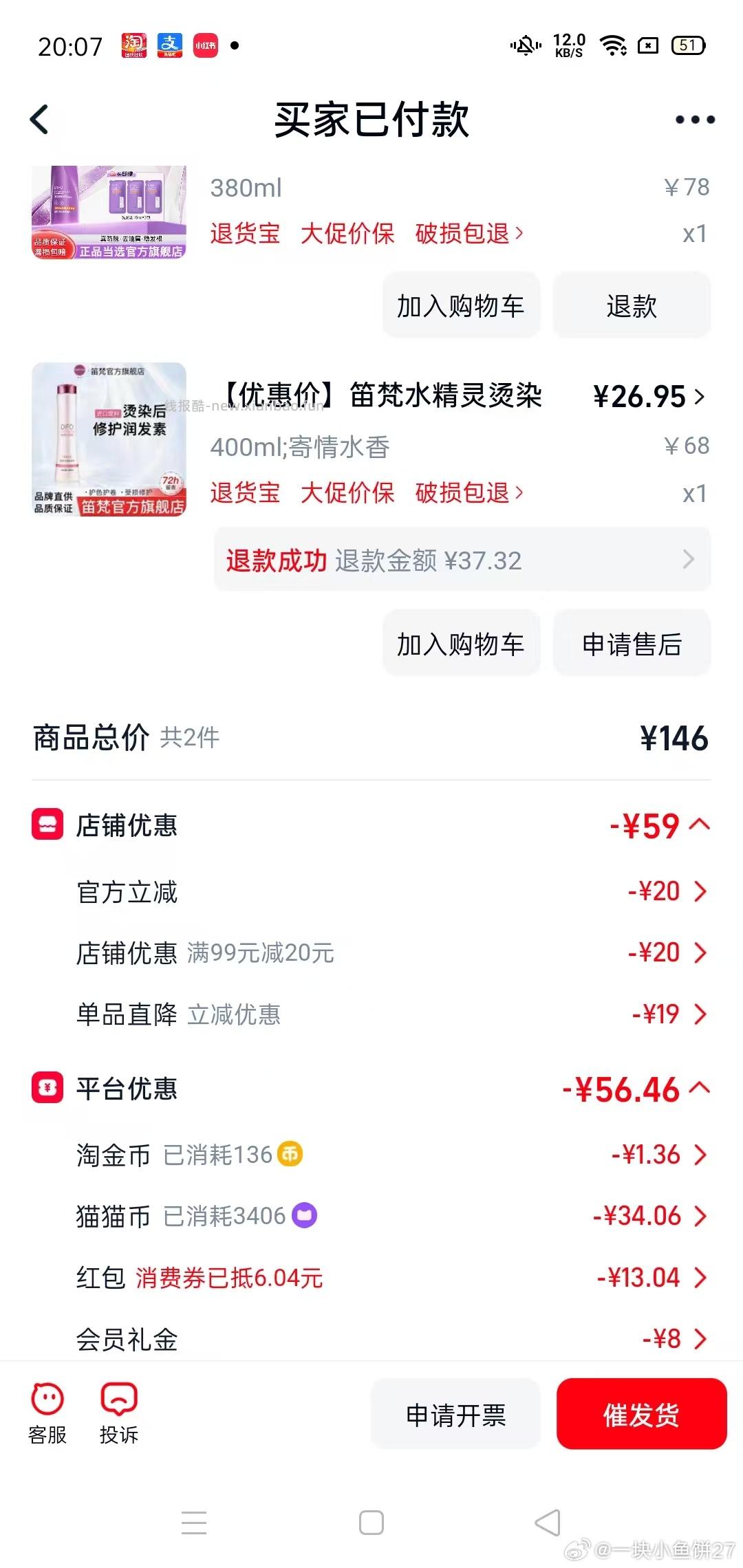Image resolution: width=743 pixels, height=1568 pixels.
Task: Select 加入购物车 for the conditioner item
Action: pyautogui.click(x=461, y=643)
